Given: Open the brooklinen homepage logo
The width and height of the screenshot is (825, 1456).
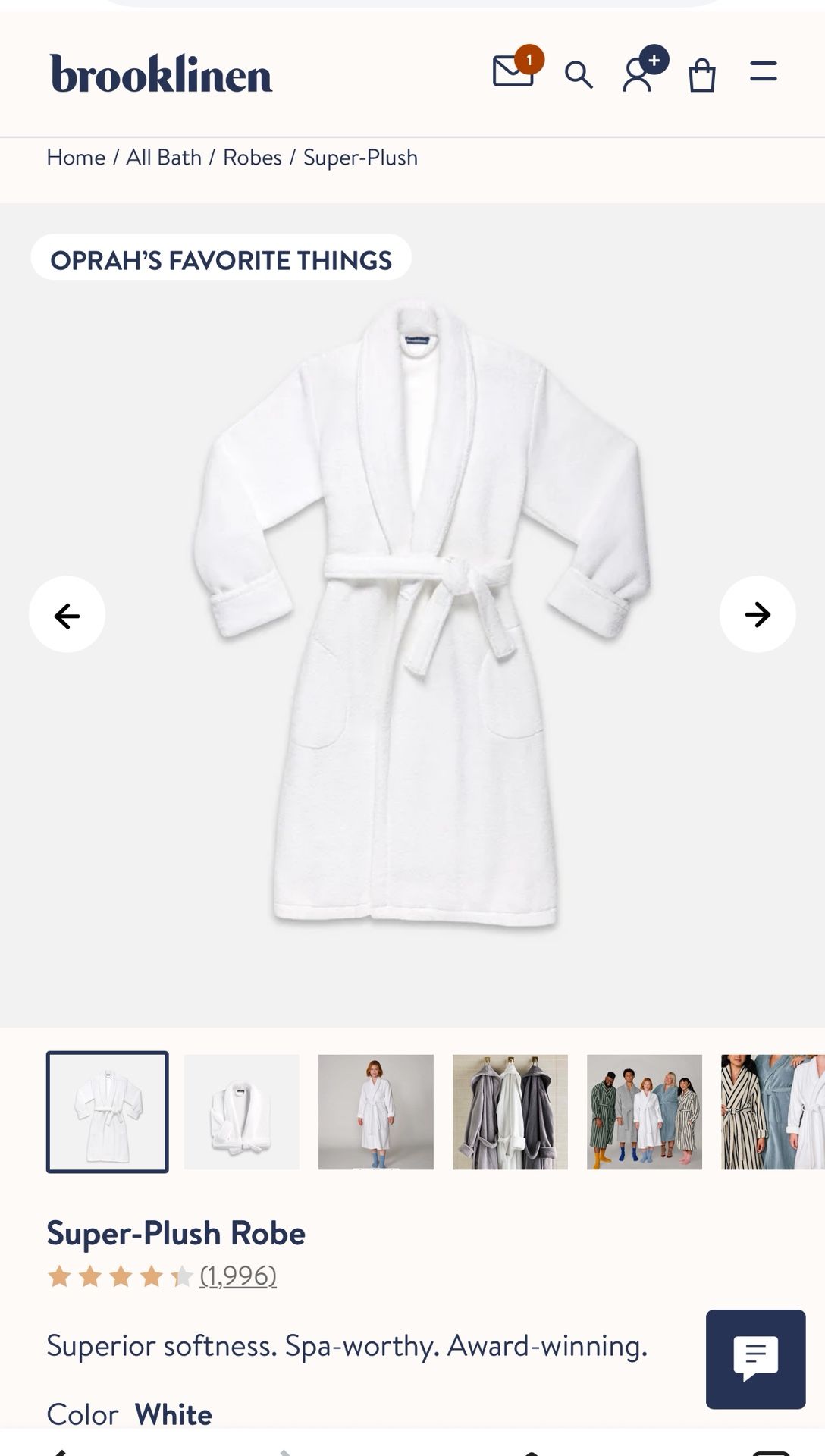Looking at the screenshot, I should point(162,74).
